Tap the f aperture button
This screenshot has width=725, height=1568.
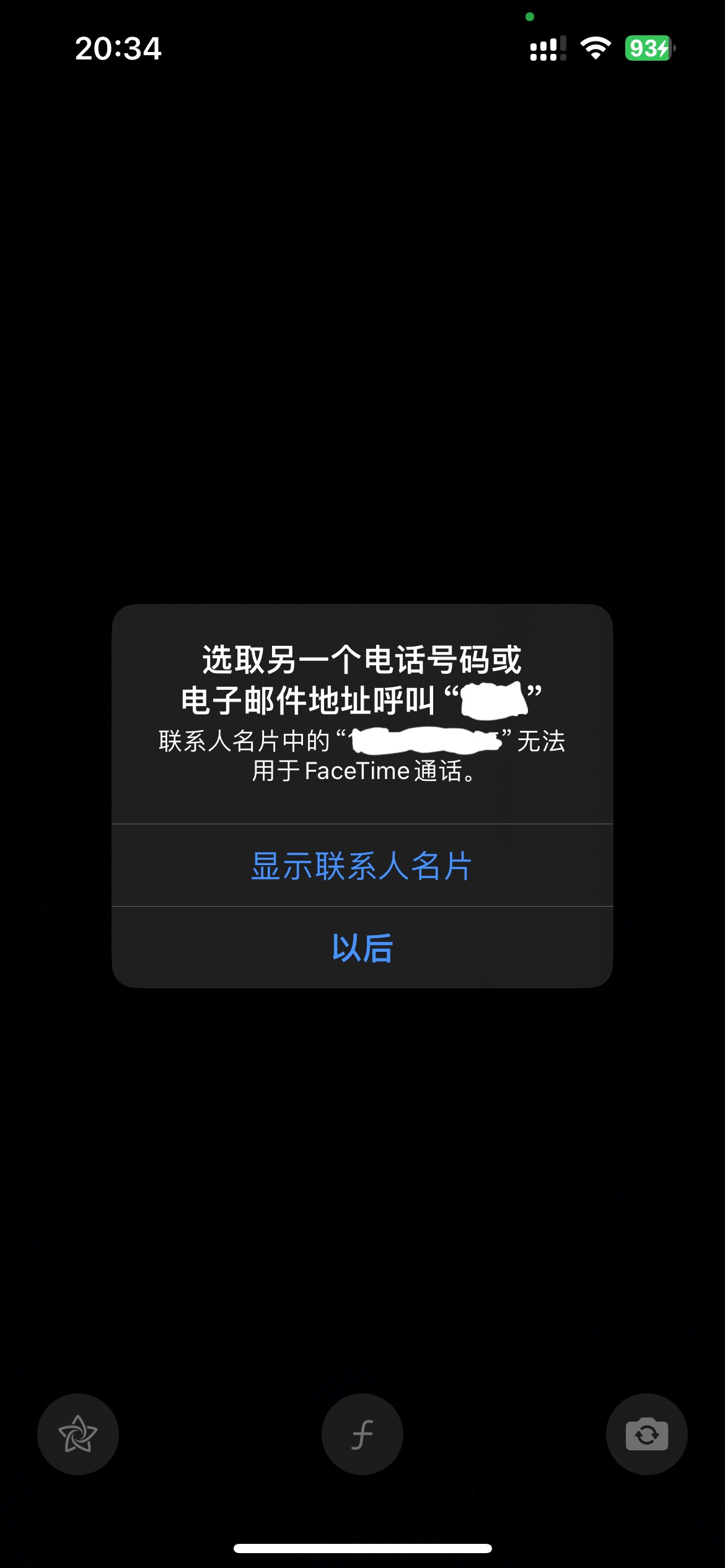tap(362, 1434)
